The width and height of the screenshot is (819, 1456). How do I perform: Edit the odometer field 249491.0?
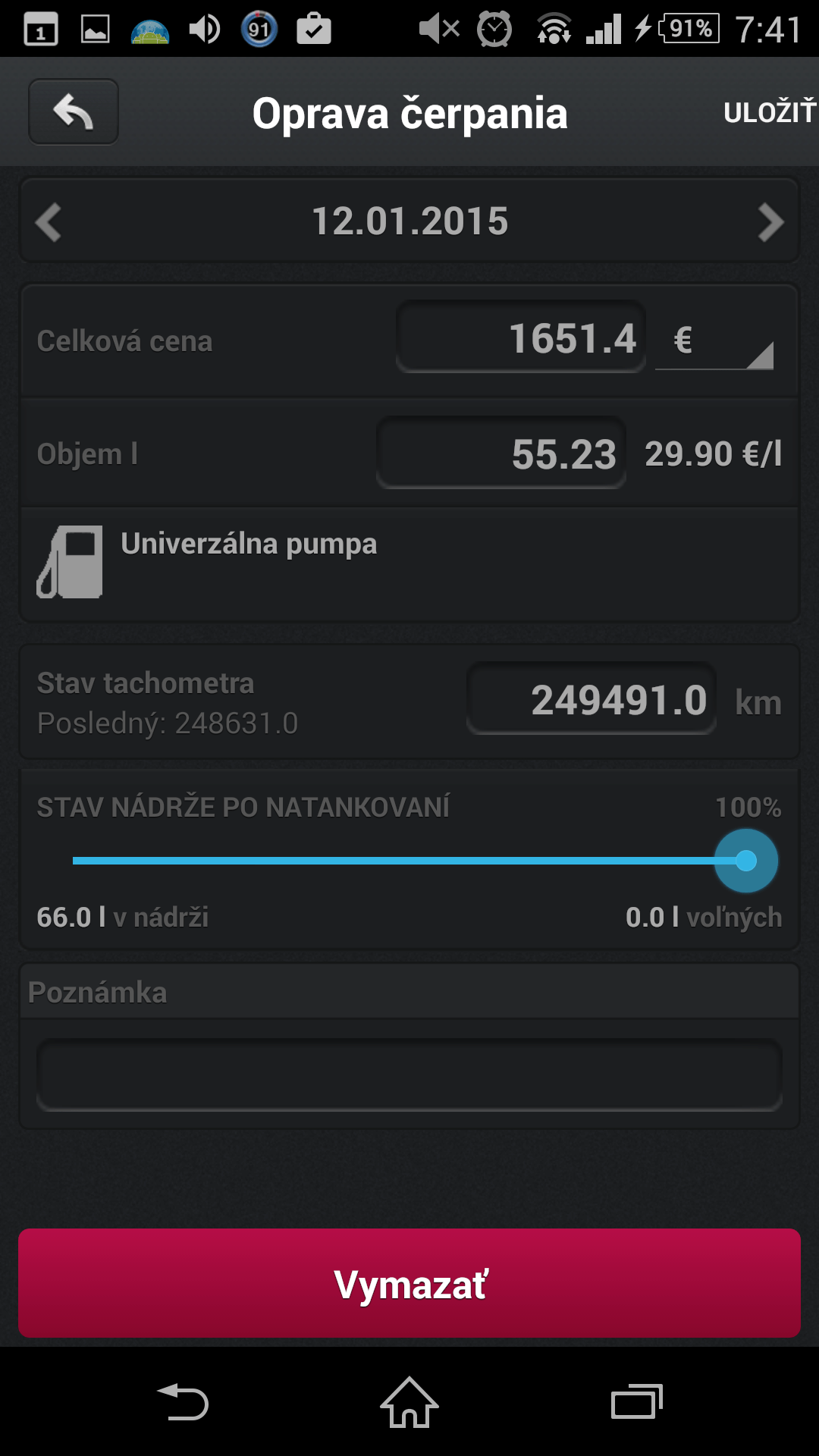pyautogui.click(x=591, y=698)
